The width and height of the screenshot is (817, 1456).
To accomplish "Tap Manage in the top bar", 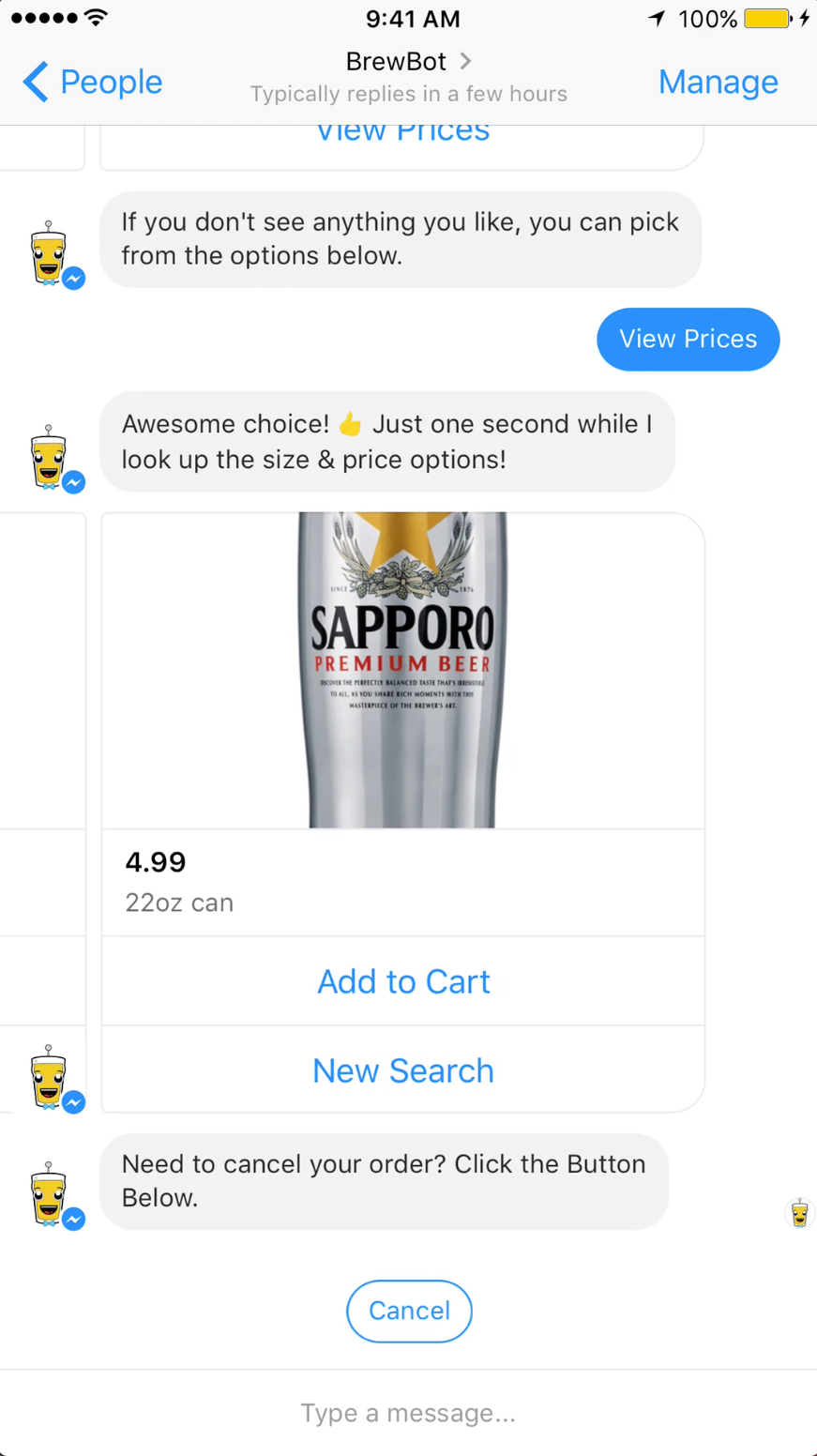I will [718, 83].
